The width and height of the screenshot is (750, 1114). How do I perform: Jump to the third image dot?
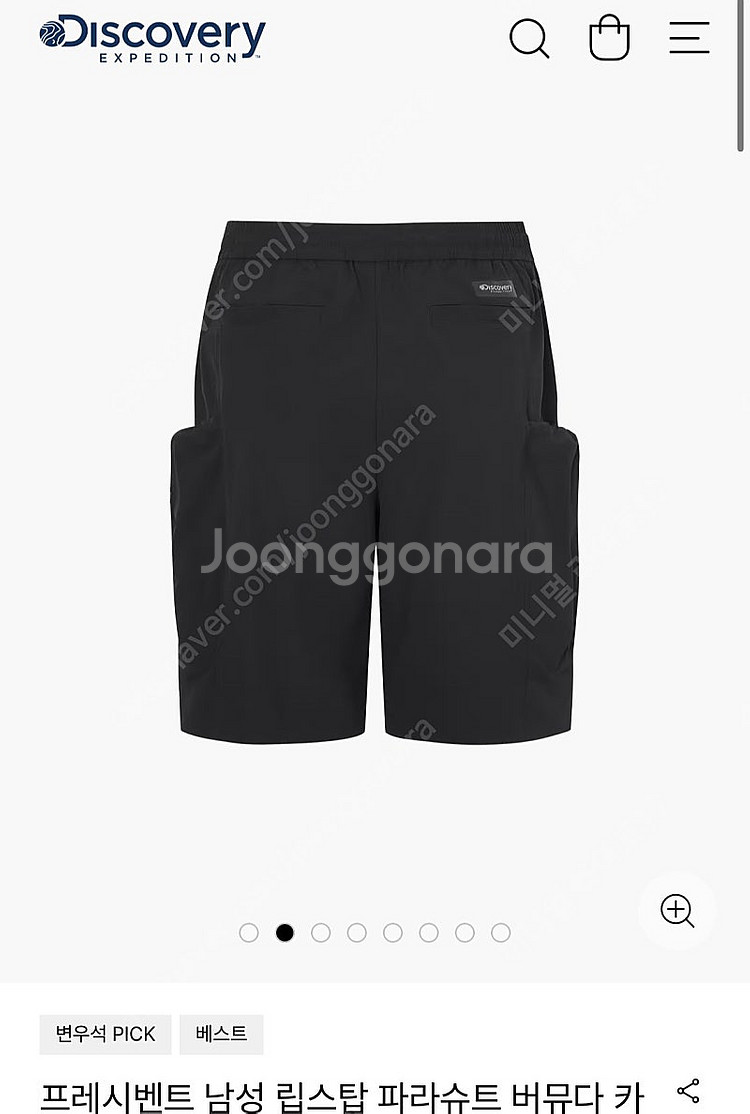[321, 933]
